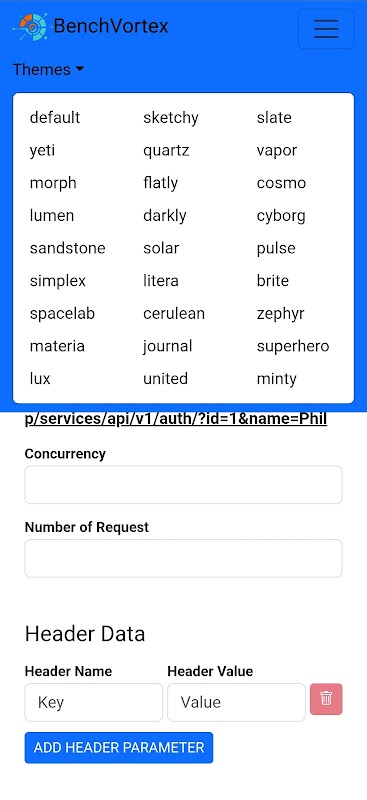Screen dimensions: 367x800
Task: Select the darkly theme
Action: [164, 215]
